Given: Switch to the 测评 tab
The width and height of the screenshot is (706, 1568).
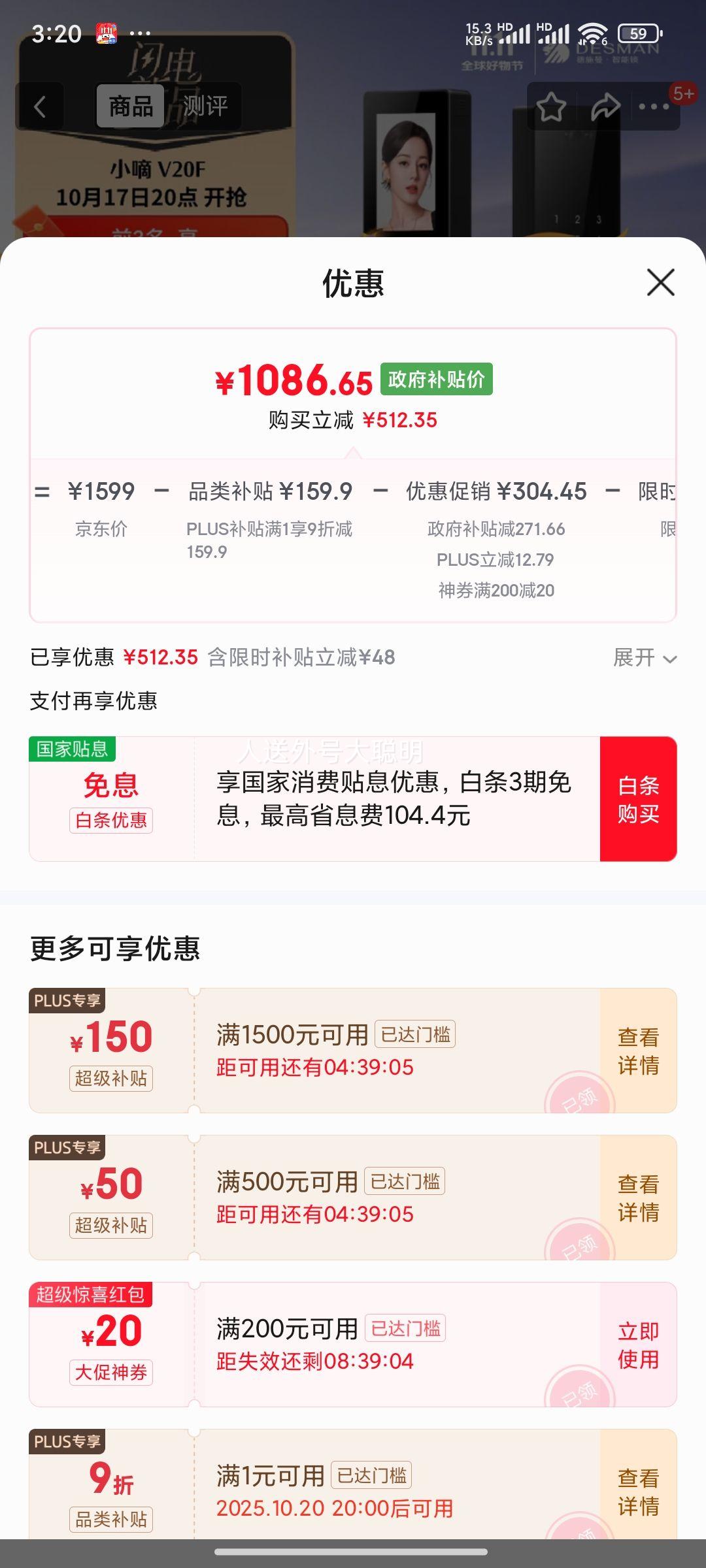Looking at the screenshot, I should click(x=205, y=106).
